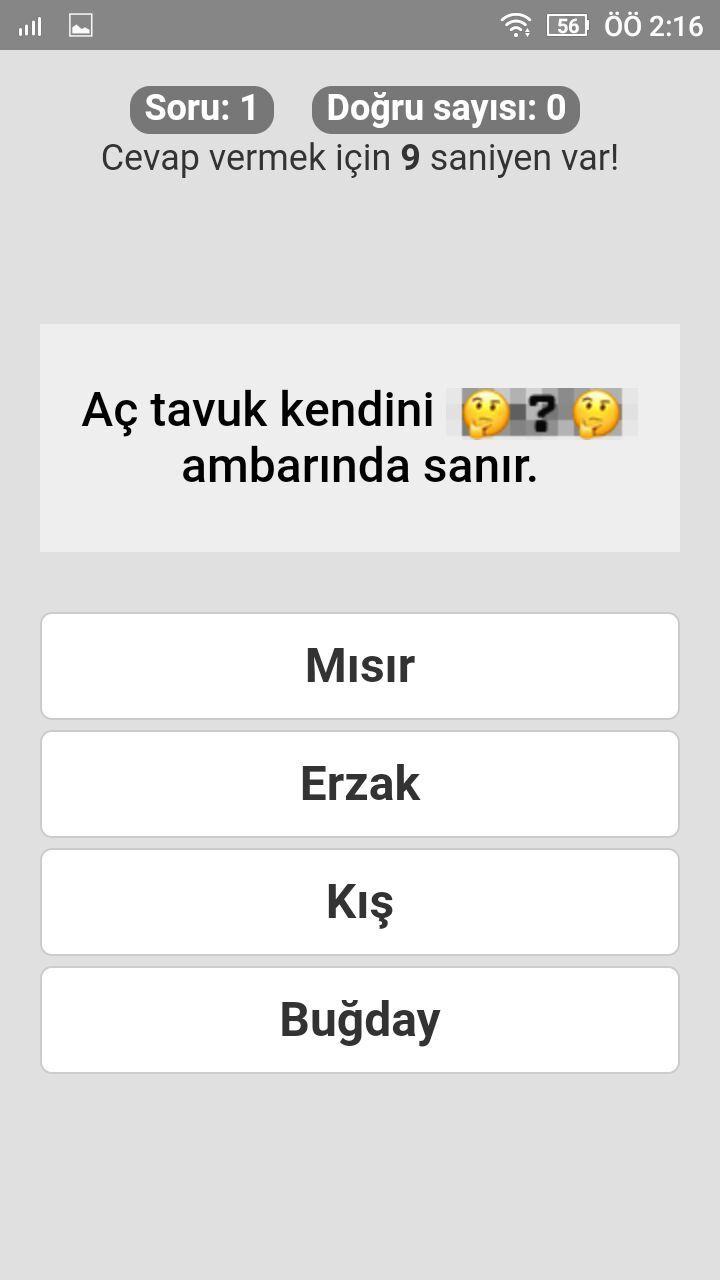720x1280 pixels.
Task: Click the countdown number 9 in the timer text
Action: point(409,157)
